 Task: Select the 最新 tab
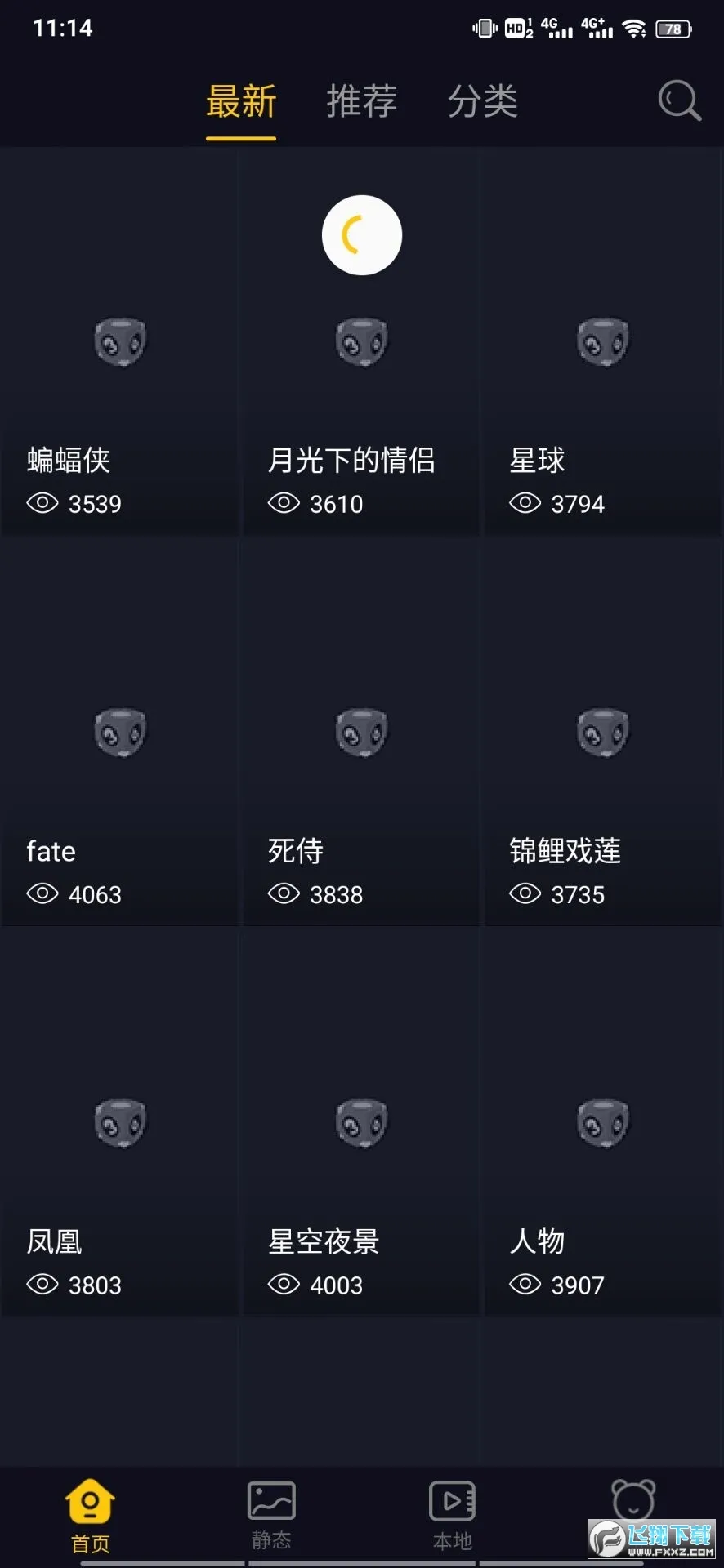point(241,100)
